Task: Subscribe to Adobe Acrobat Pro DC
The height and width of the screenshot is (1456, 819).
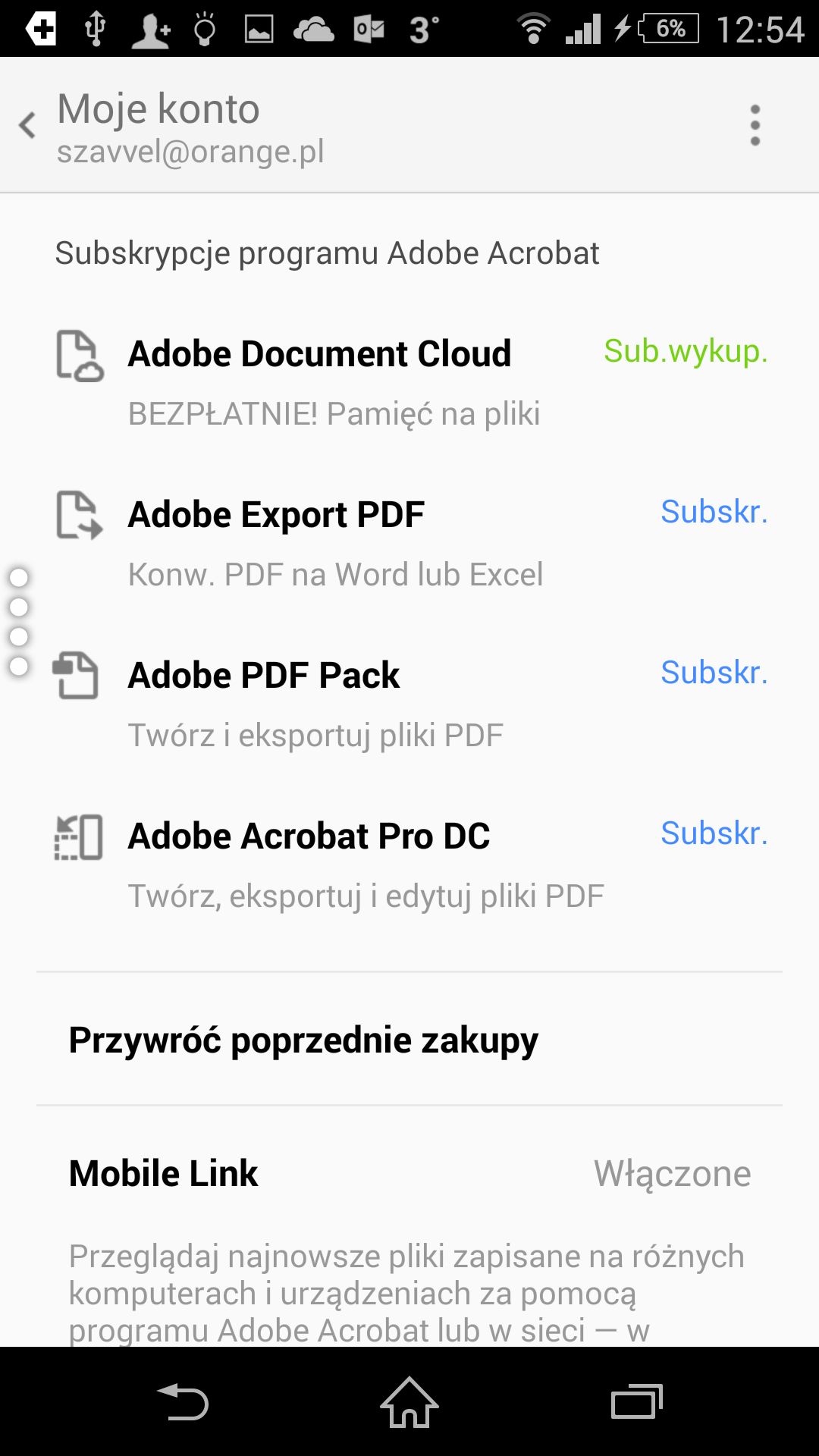Action: [x=714, y=833]
